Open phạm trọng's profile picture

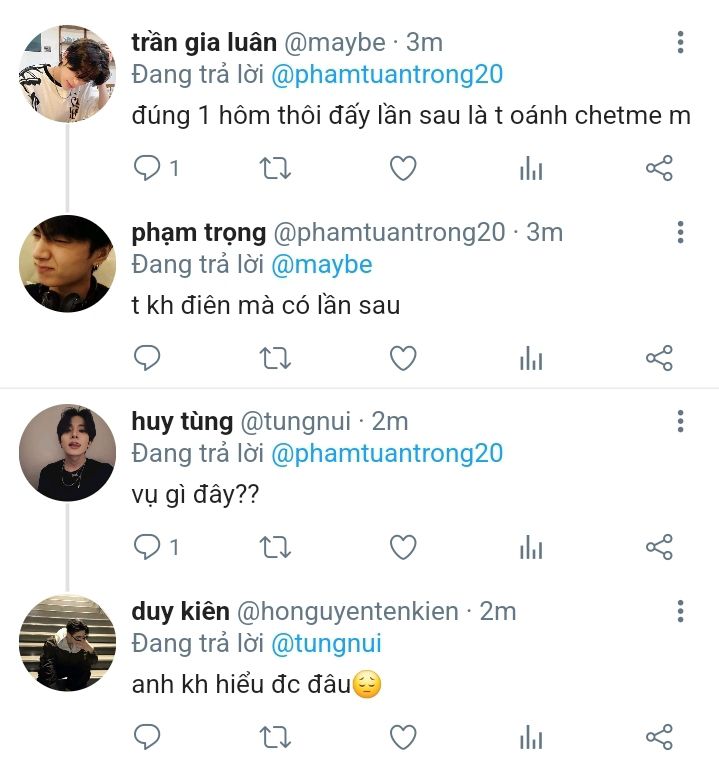click(x=68, y=264)
